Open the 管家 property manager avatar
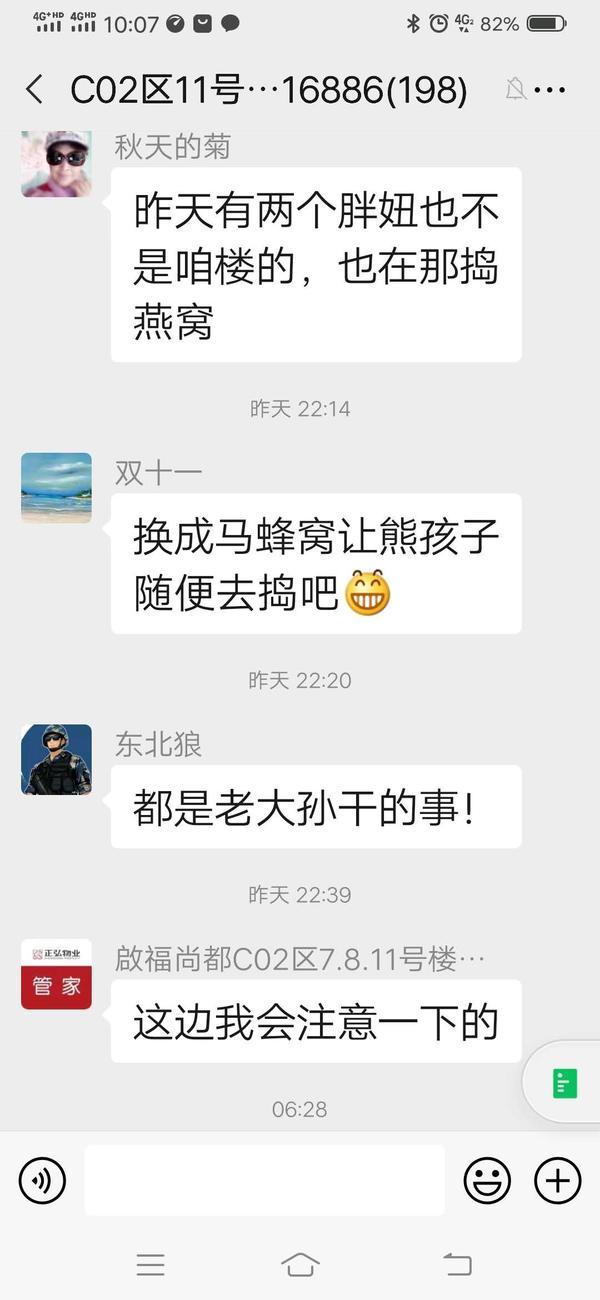Viewport: 600px width, 1300px height. coord(56,974)
